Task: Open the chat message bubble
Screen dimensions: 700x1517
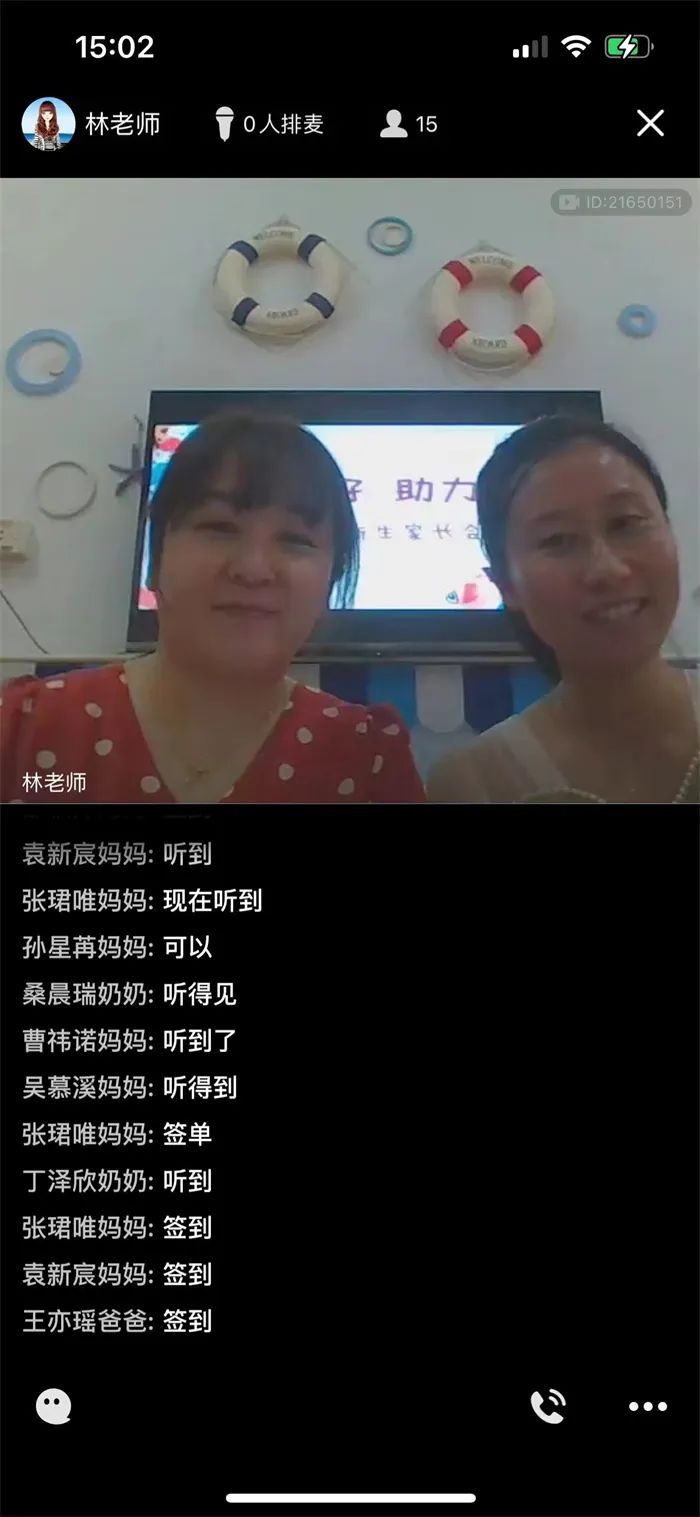Action: coord(53,1406)
